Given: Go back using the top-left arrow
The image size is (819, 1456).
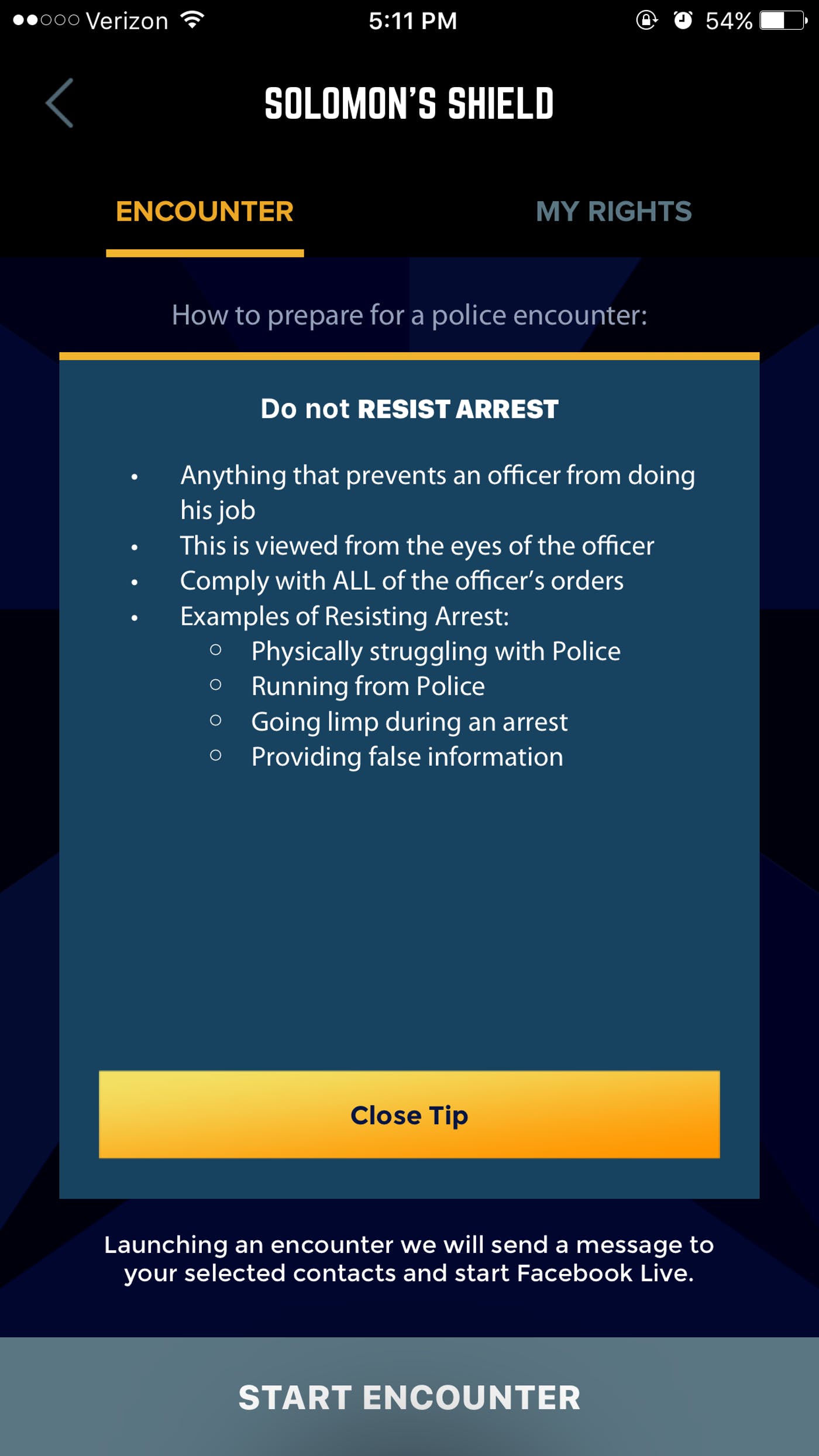Looking at the screenshot, I should coord(60,103).
